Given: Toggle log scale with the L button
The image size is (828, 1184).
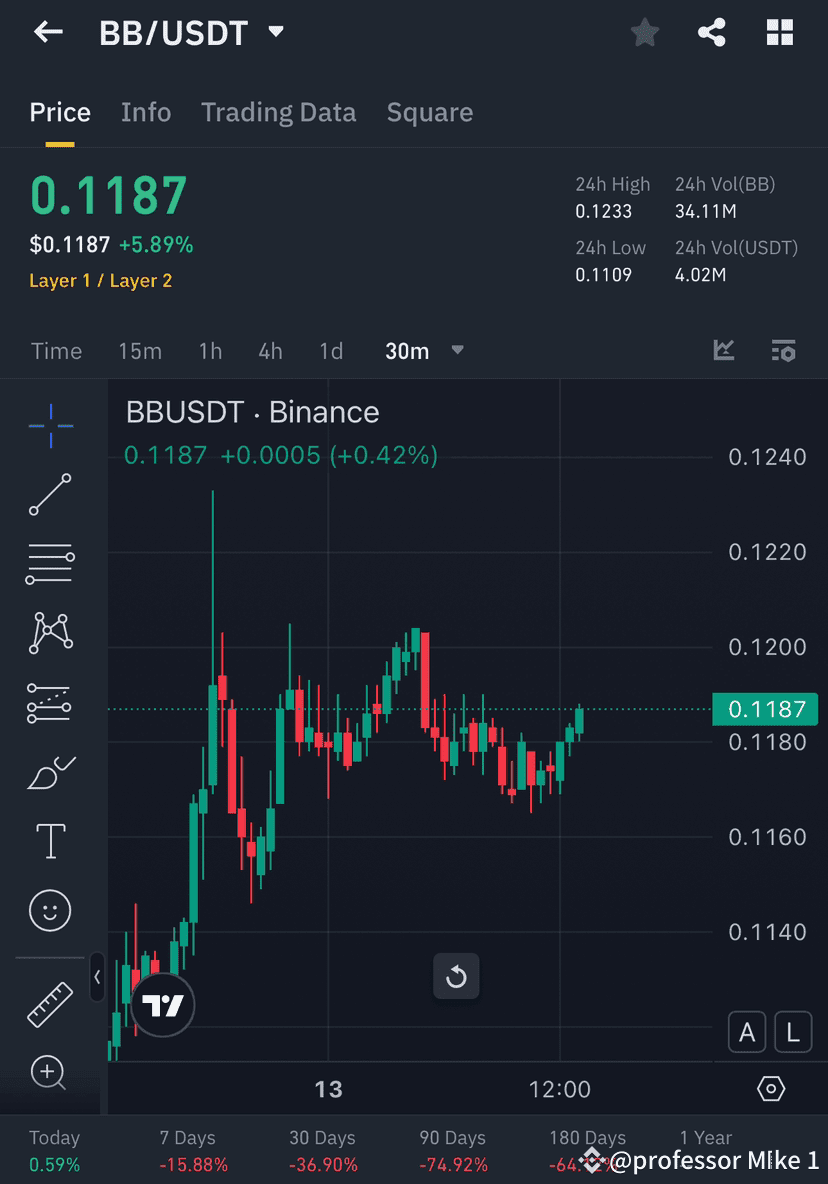Looking at the screenshot, I should pos(793,1031).
